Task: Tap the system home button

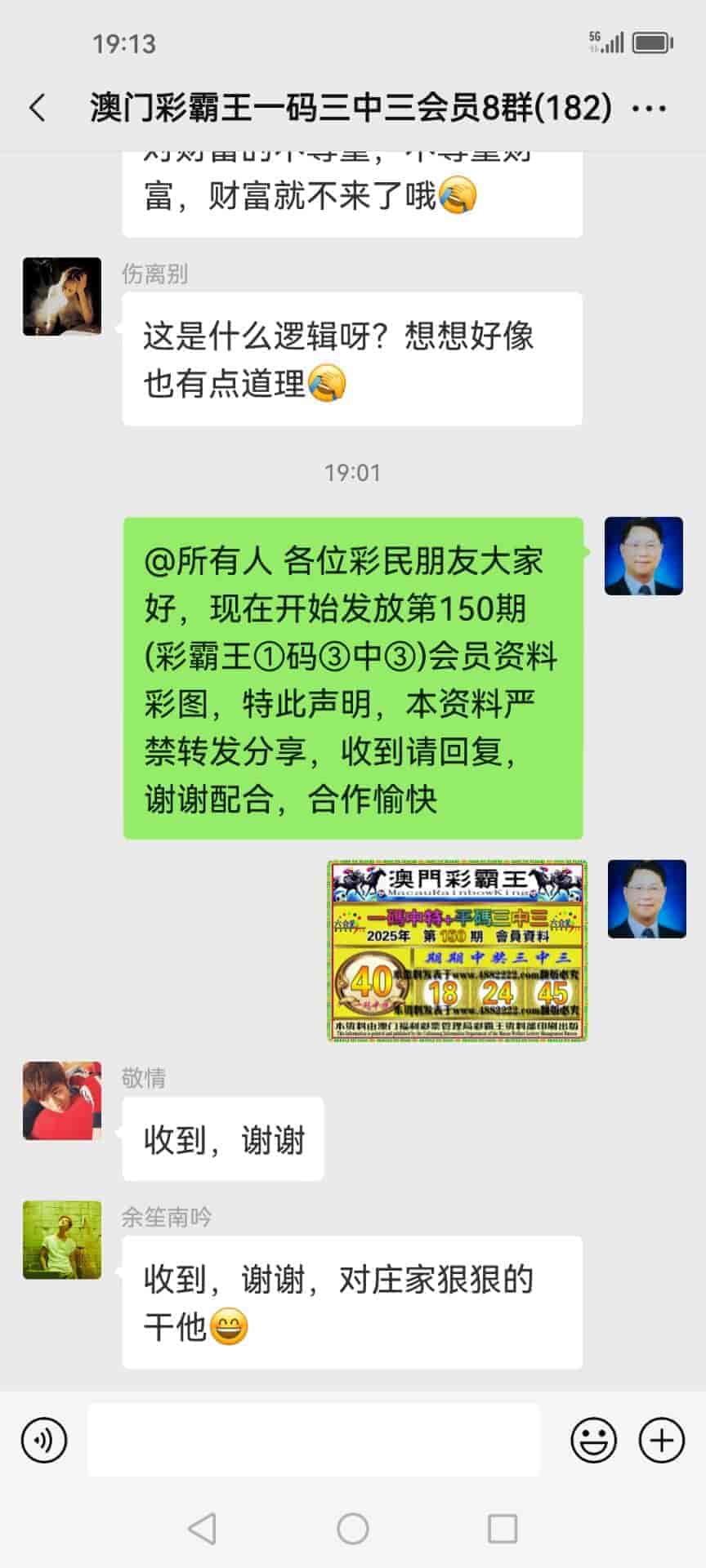Action: coord(353,1528)
